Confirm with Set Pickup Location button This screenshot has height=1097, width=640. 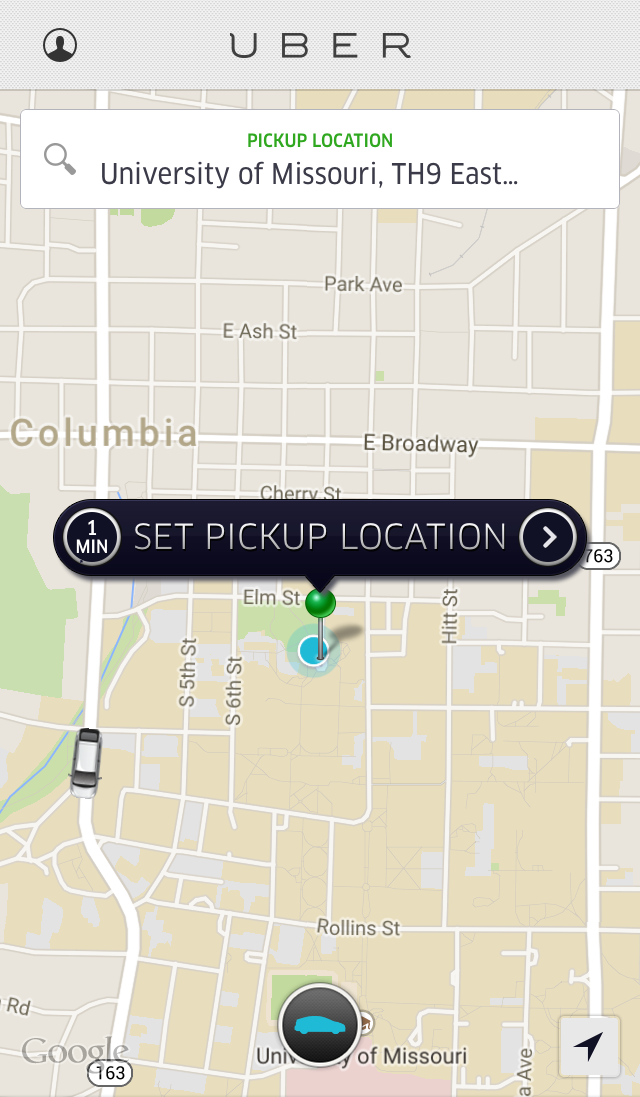320,537
